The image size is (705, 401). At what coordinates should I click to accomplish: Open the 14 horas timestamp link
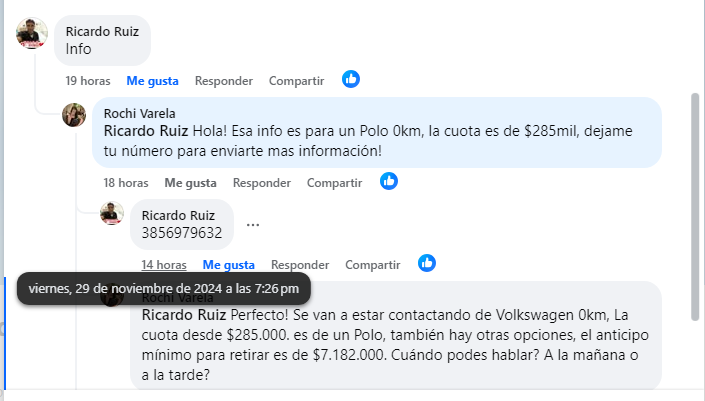pos(164,265)
